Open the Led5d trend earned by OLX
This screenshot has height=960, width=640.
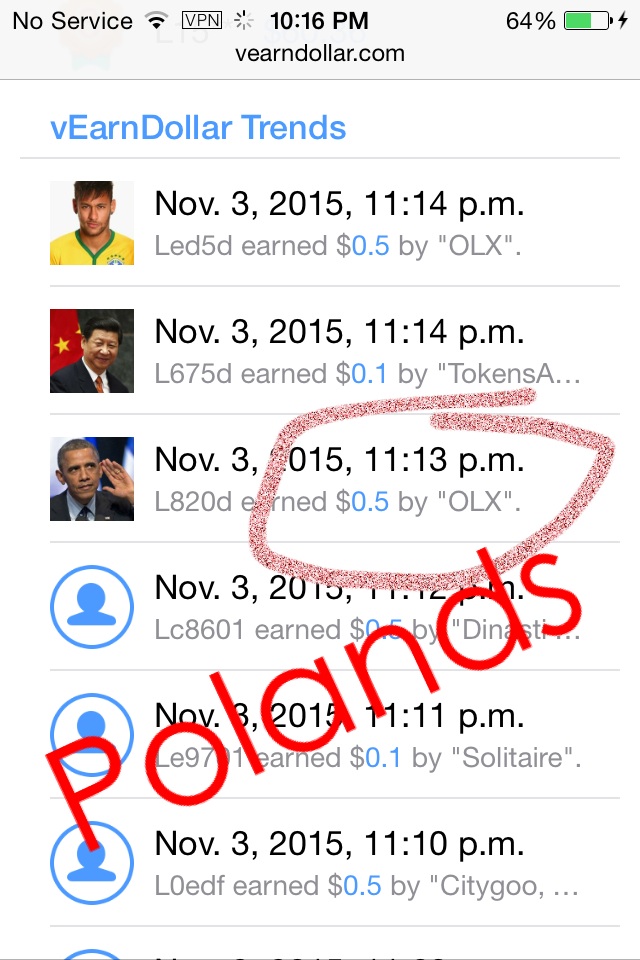[x=338, y=223]
